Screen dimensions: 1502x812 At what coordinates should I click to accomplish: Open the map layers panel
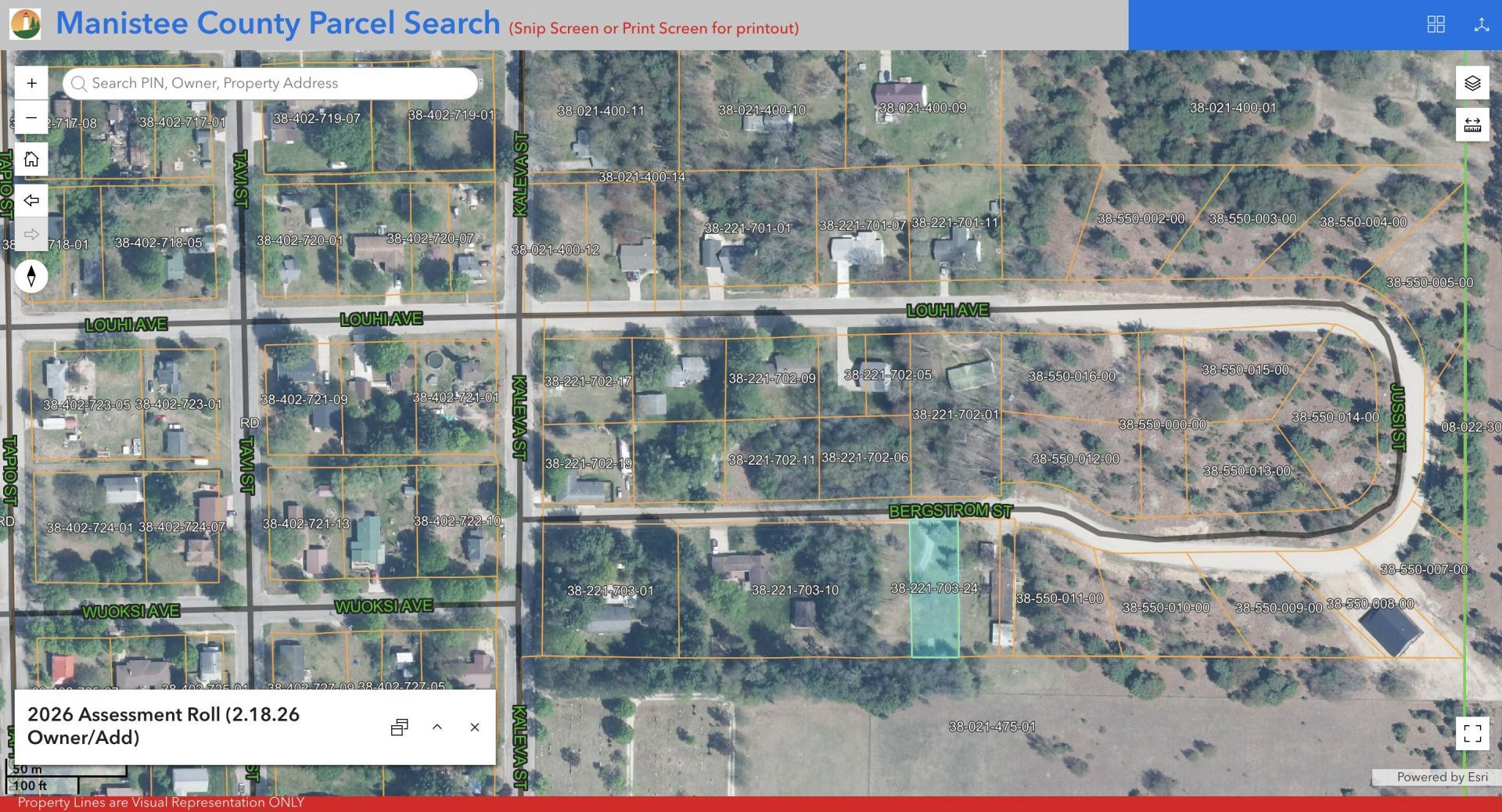[1472, 83]
